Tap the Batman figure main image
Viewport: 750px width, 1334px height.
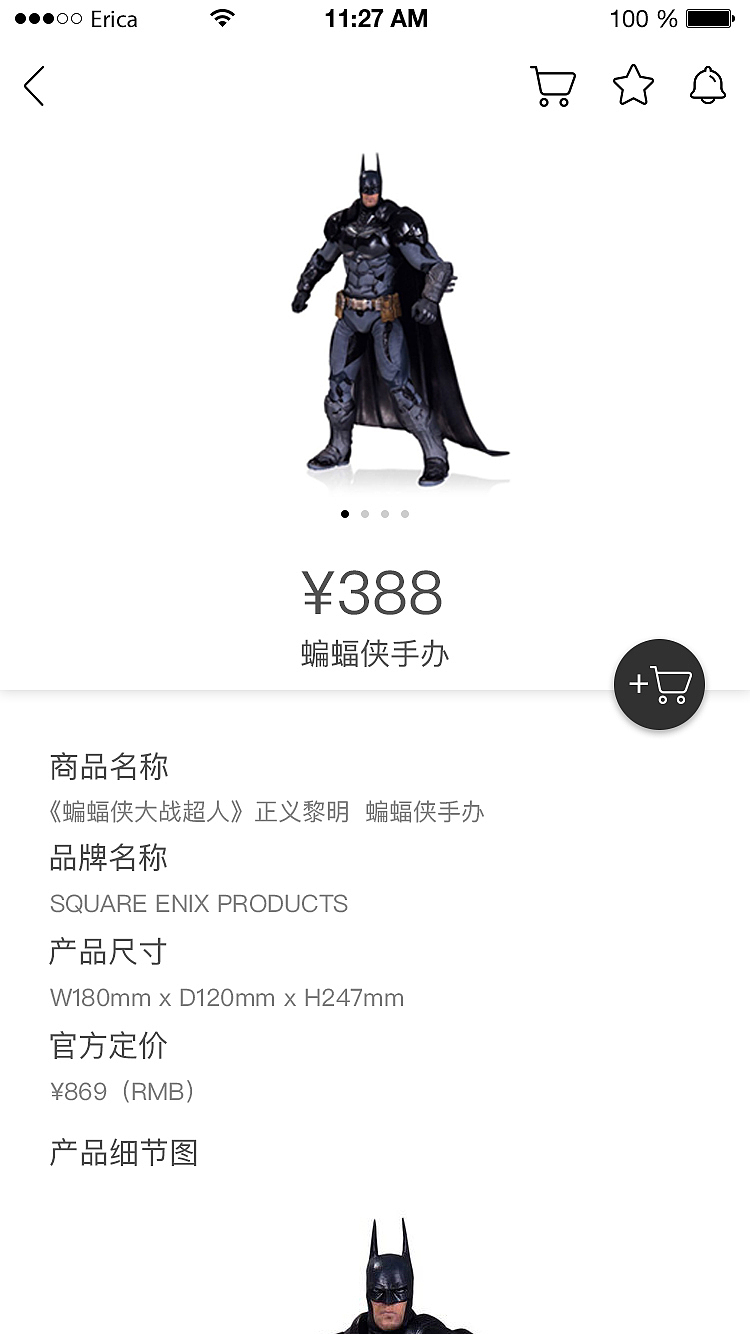[x=375, y=320]
